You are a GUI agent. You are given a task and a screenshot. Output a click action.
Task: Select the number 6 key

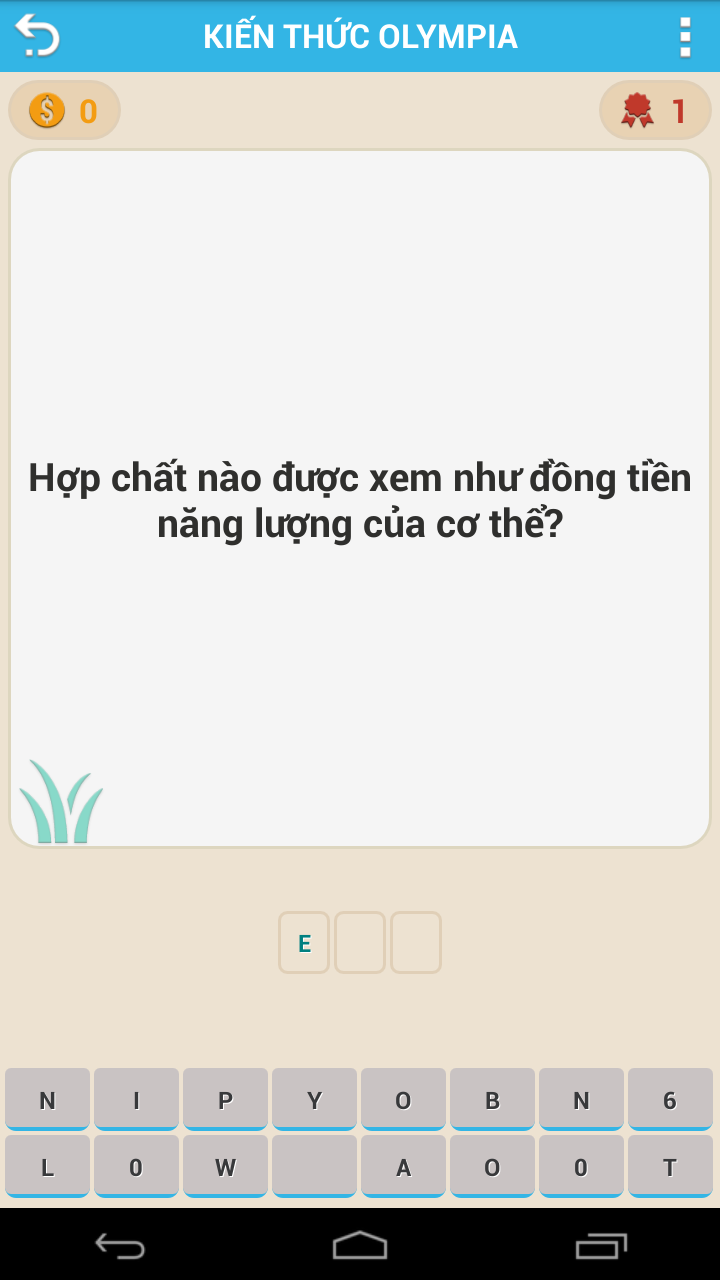(x=670, y=1099)
